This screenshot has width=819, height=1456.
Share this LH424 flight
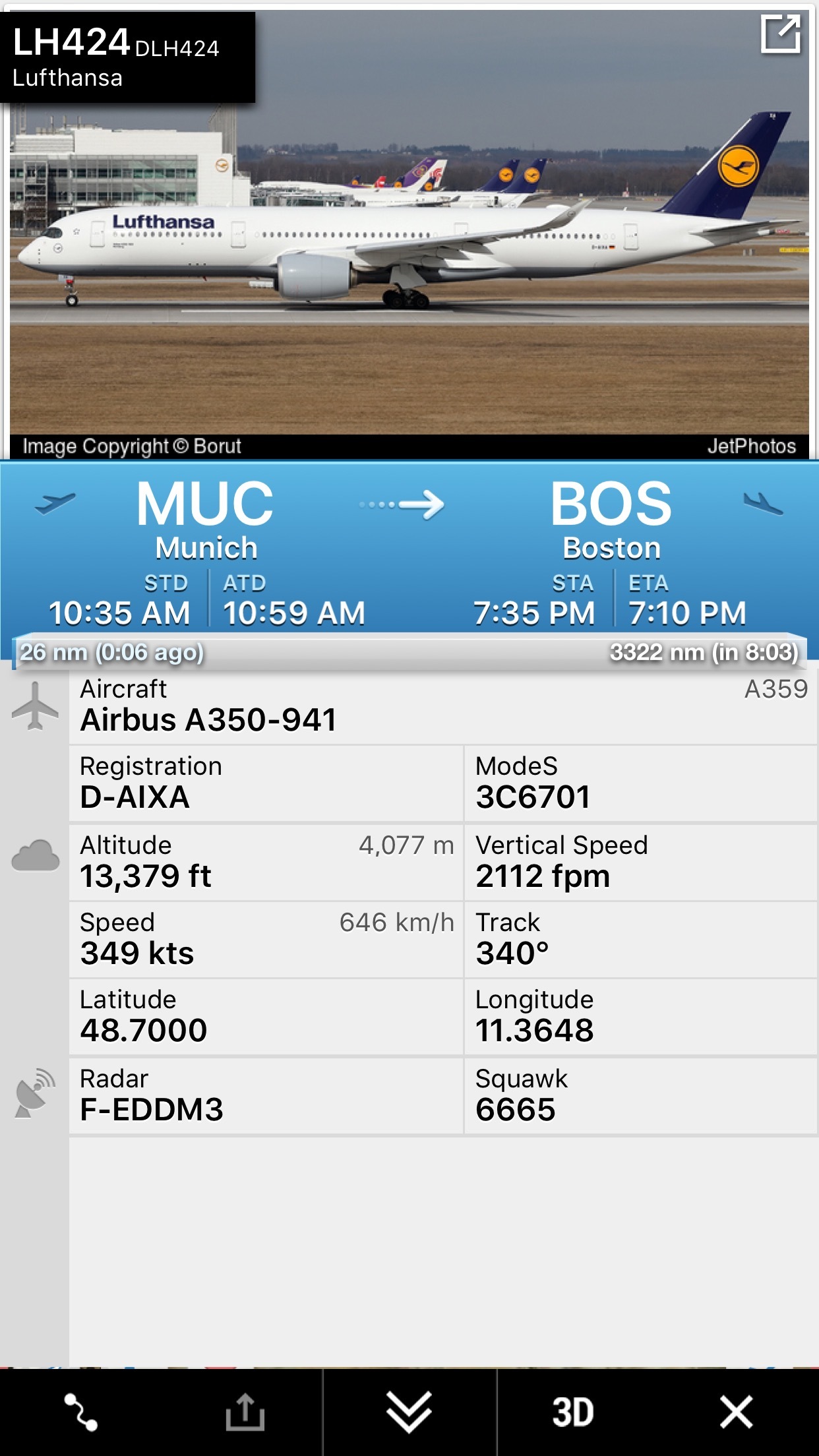pos(245,1412)
